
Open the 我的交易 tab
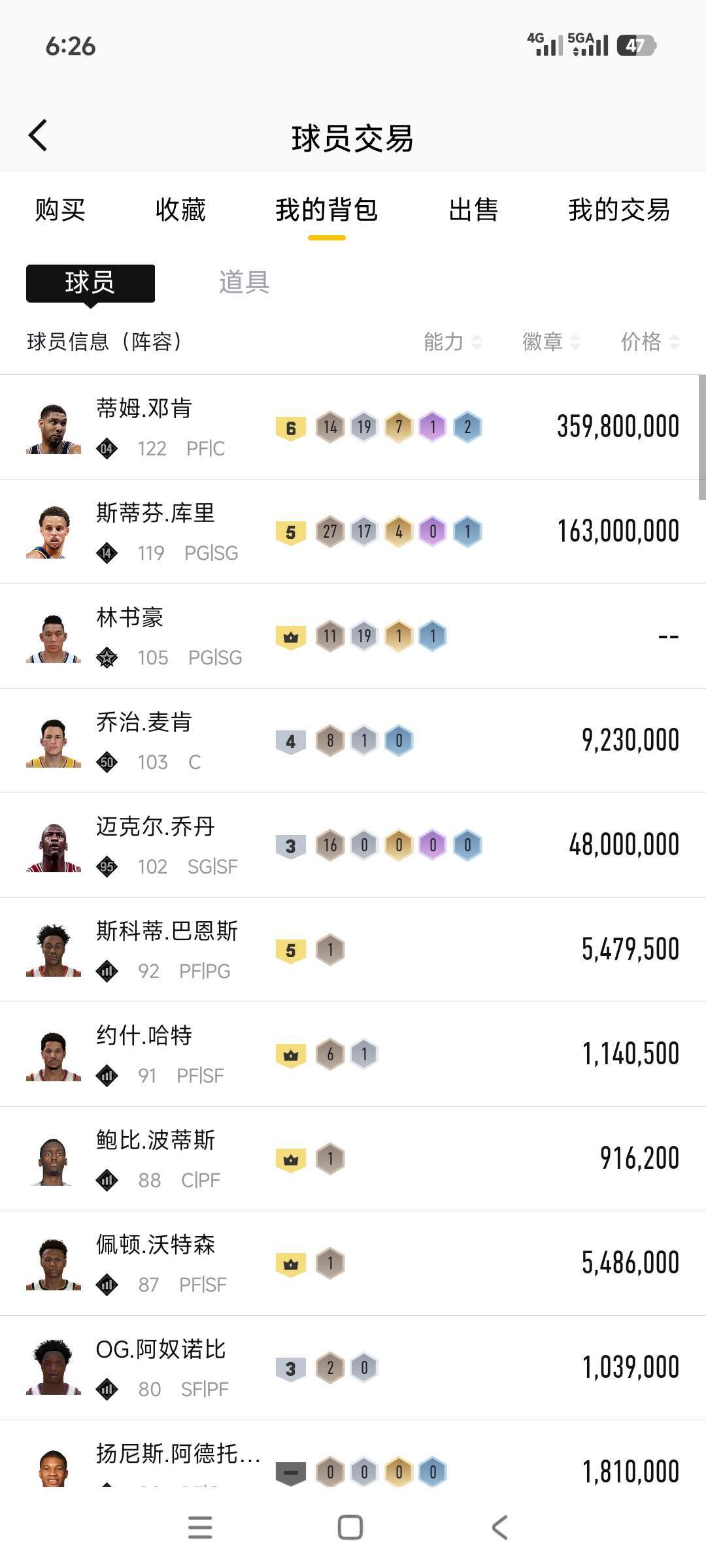(619, 210)
